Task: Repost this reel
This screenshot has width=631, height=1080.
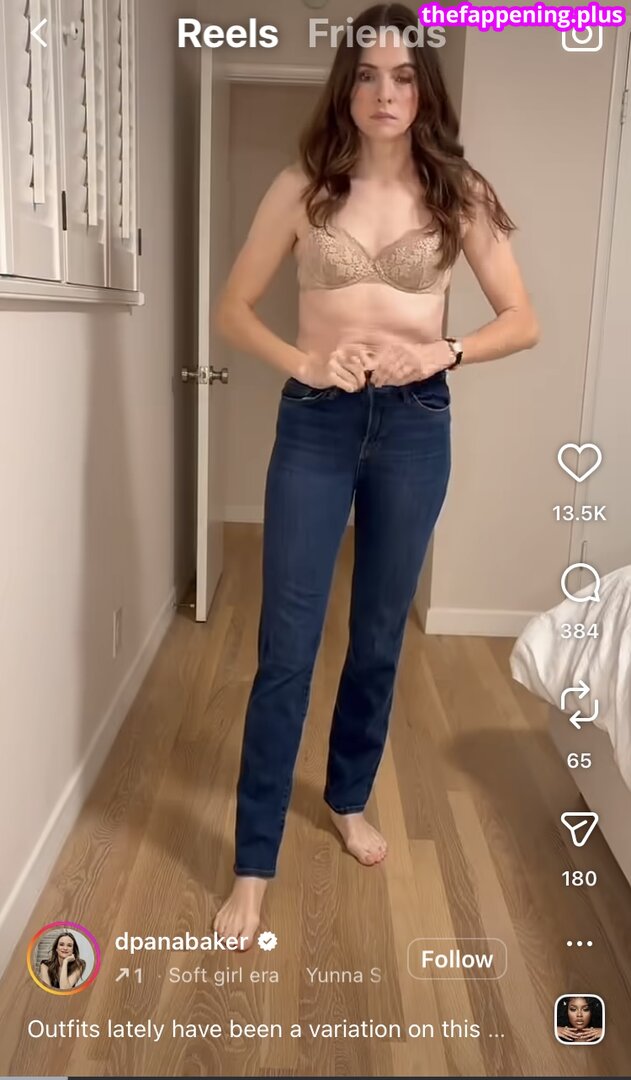Action: (x=579, y=704)
